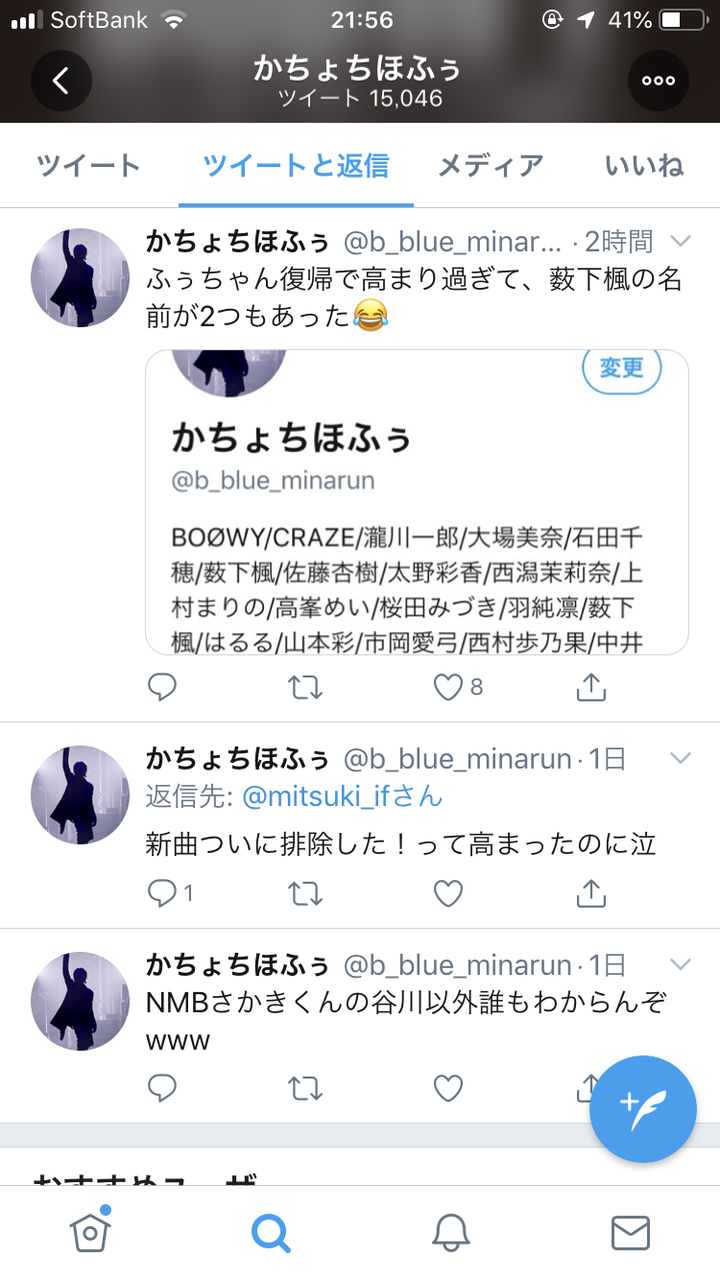The height and width of the screenshot is (1280, 720).
Task: Open the direct messages envelope tab
Action: click(630, 1233)
